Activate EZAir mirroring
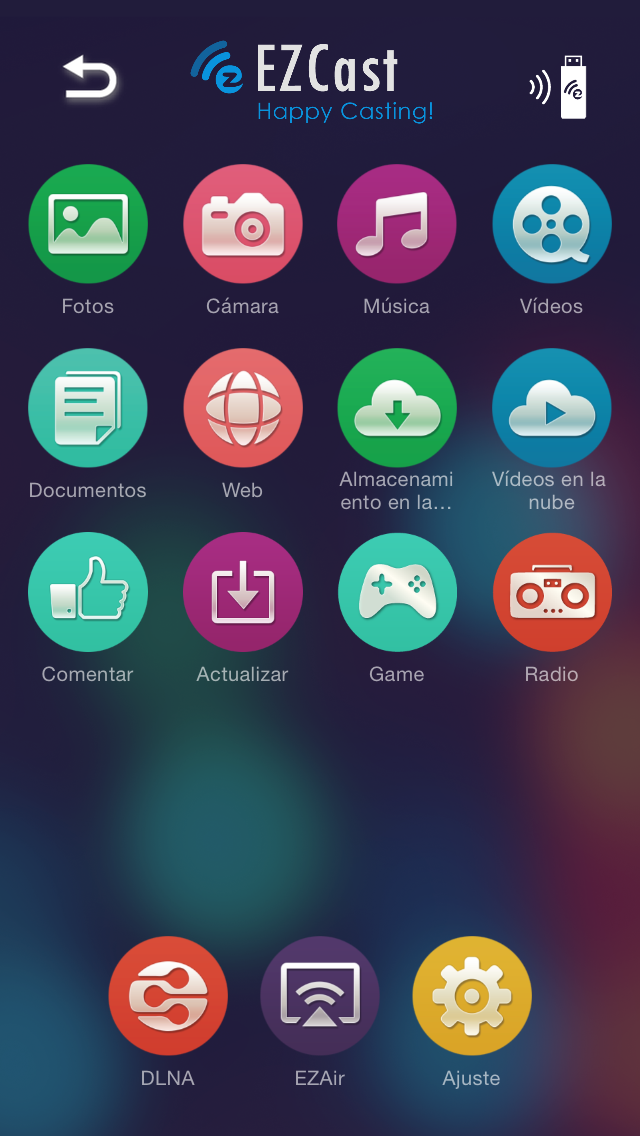Image resolution: width=640 pixels, height=1136 pixels. coord(320,996)
